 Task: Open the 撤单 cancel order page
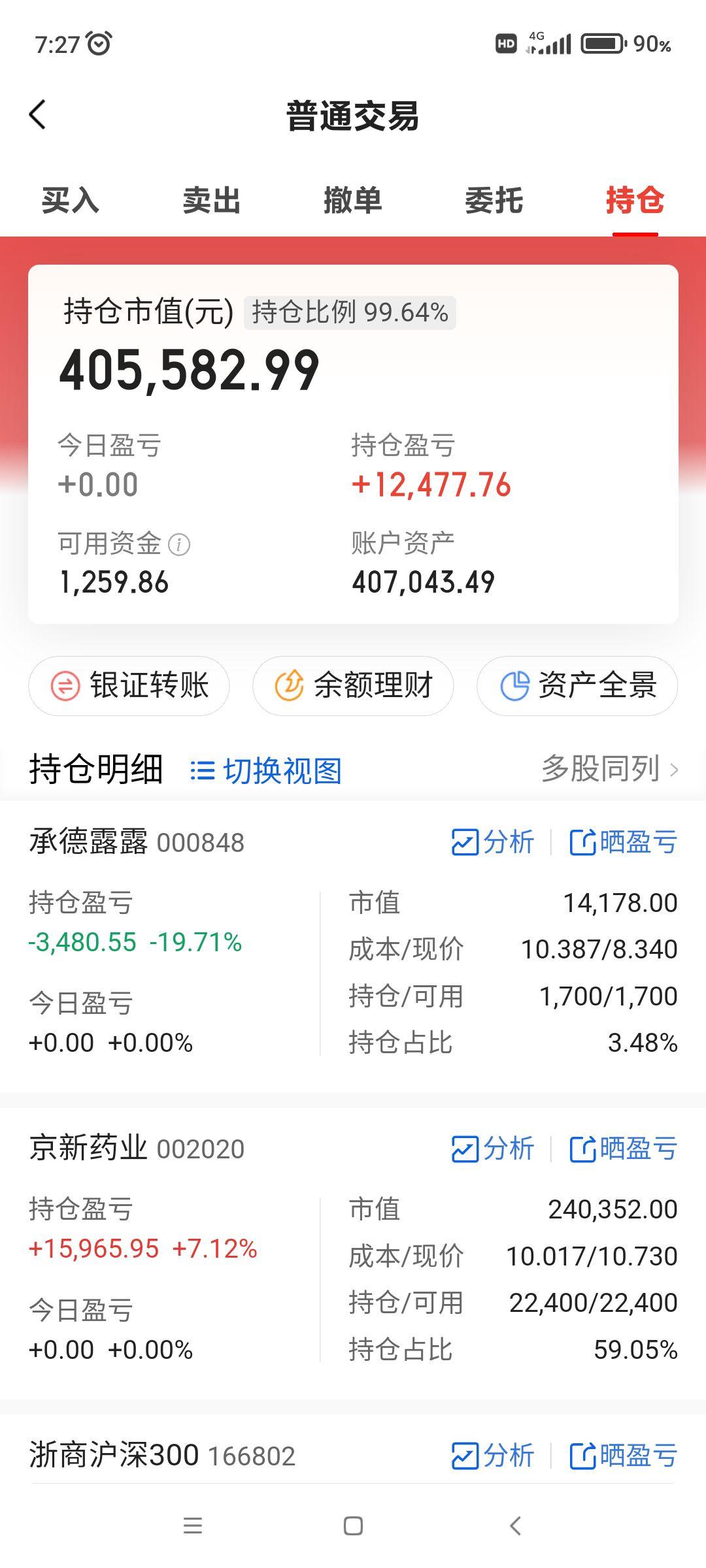coord(352,202)
